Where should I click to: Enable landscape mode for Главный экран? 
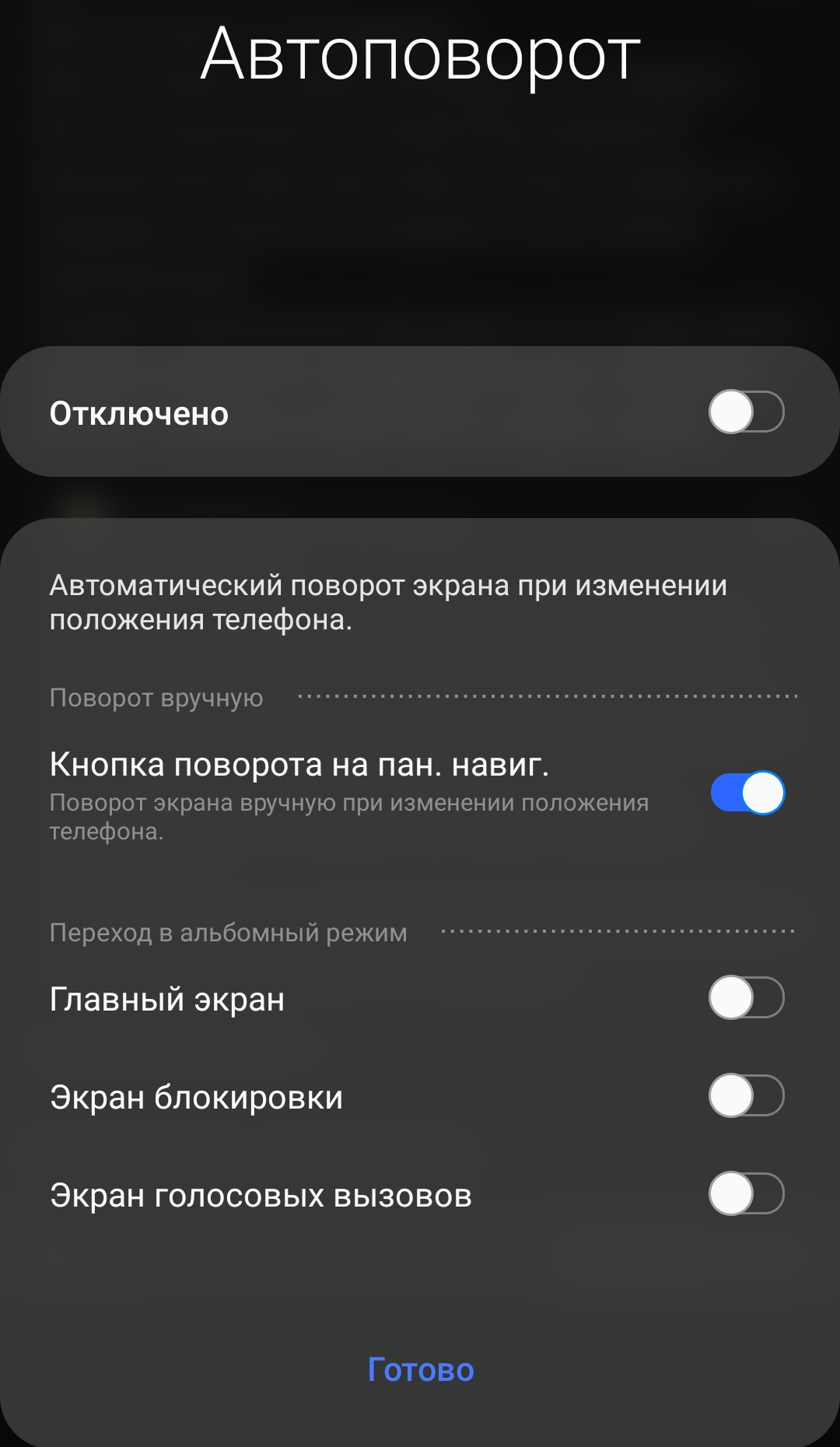click(x=746, y=997)
